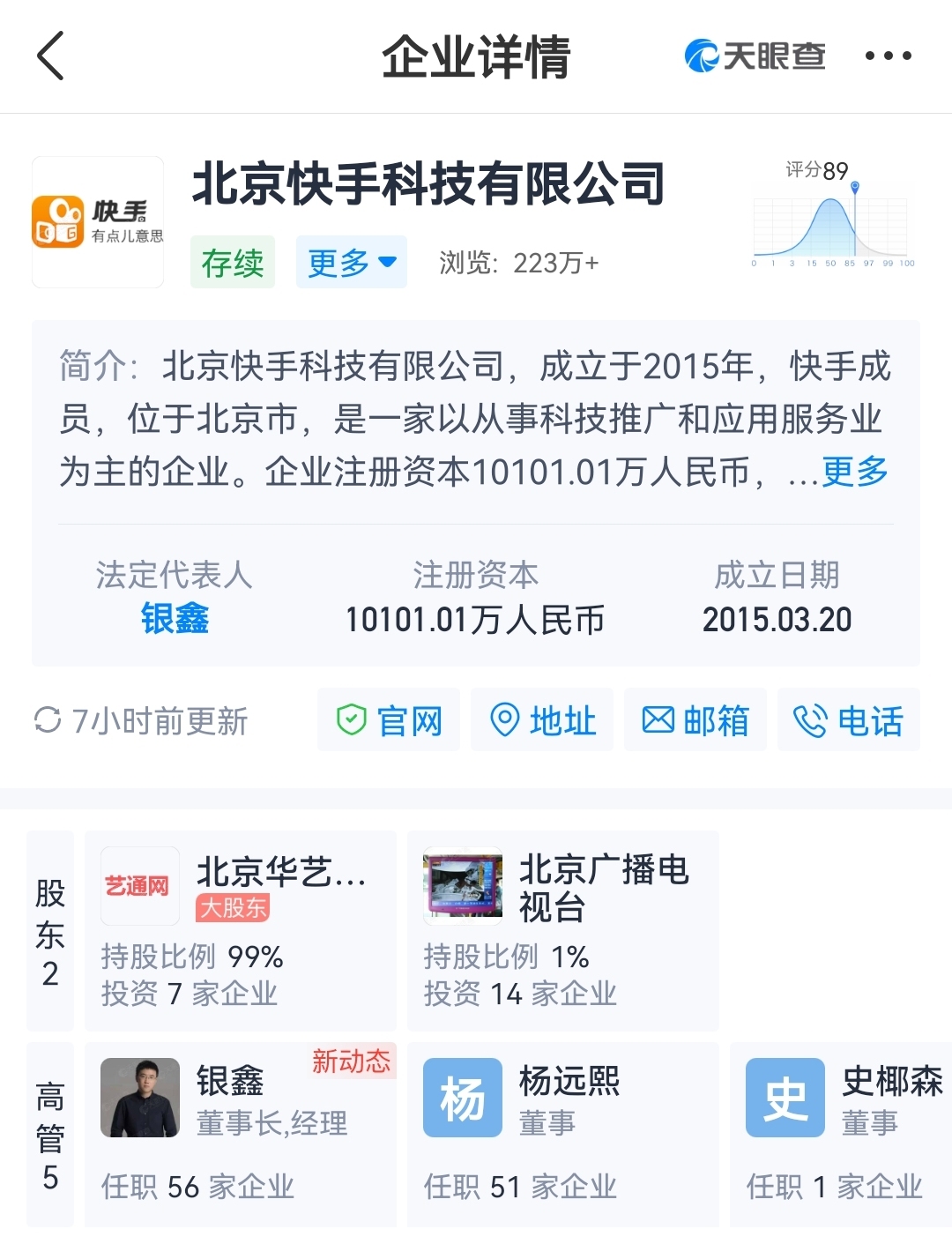This screenshot has height=1244, width=952.
Task: Open executive card 杨远熙
Action: coord(562,1133)
